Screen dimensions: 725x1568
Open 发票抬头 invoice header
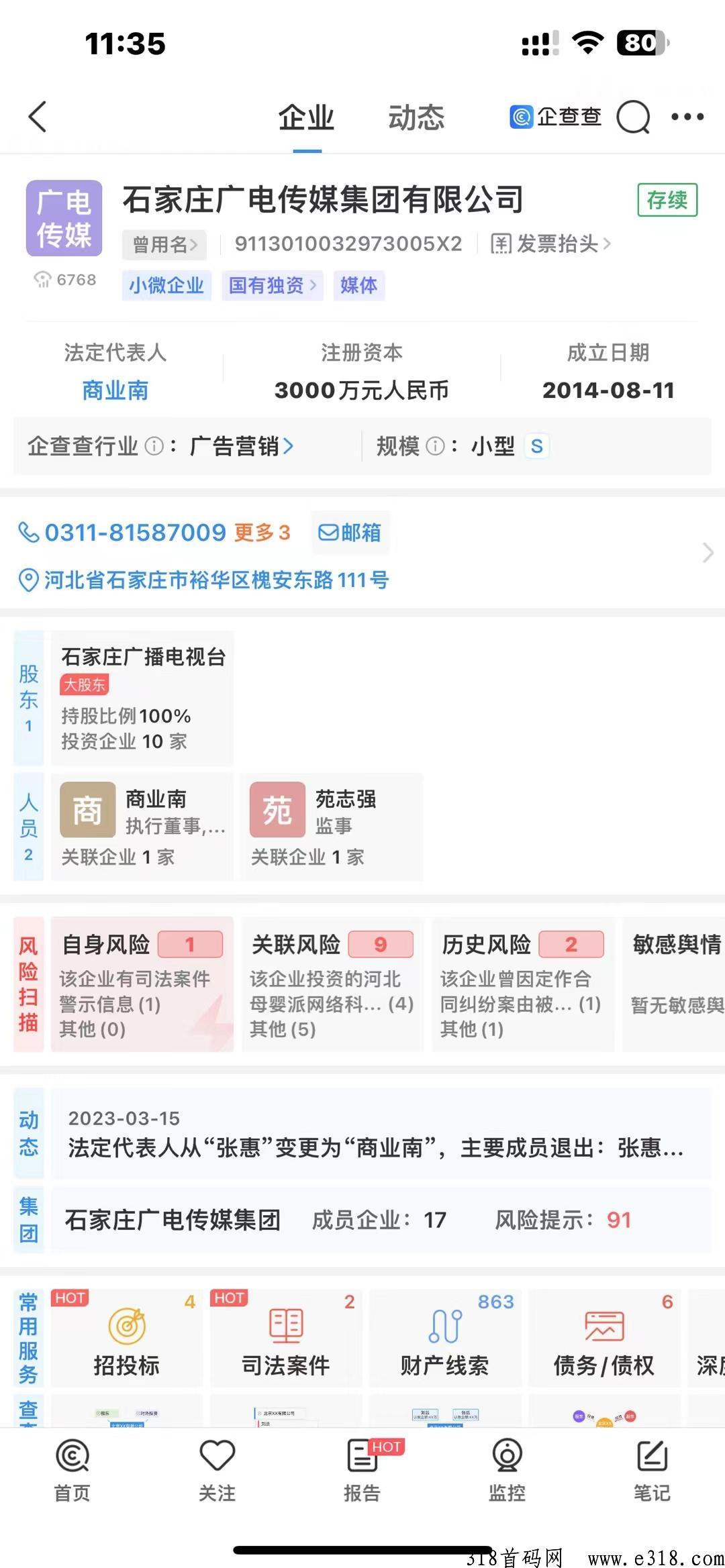(x=550, y=244)
